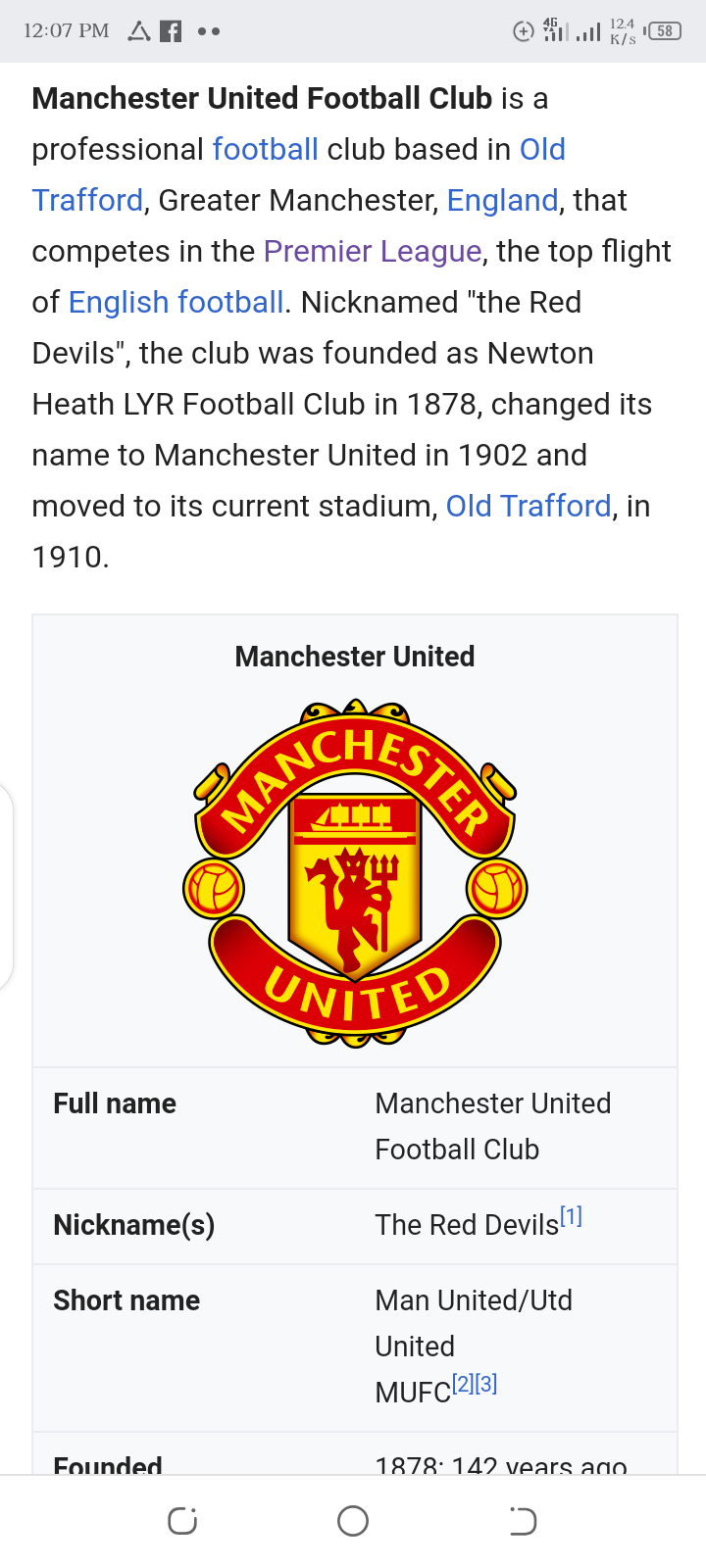Image resolution: width=706 pixels, height=1568 pixels.
Task: Open citation [3] next to MUFC
Action: [x=486, y=1385]
